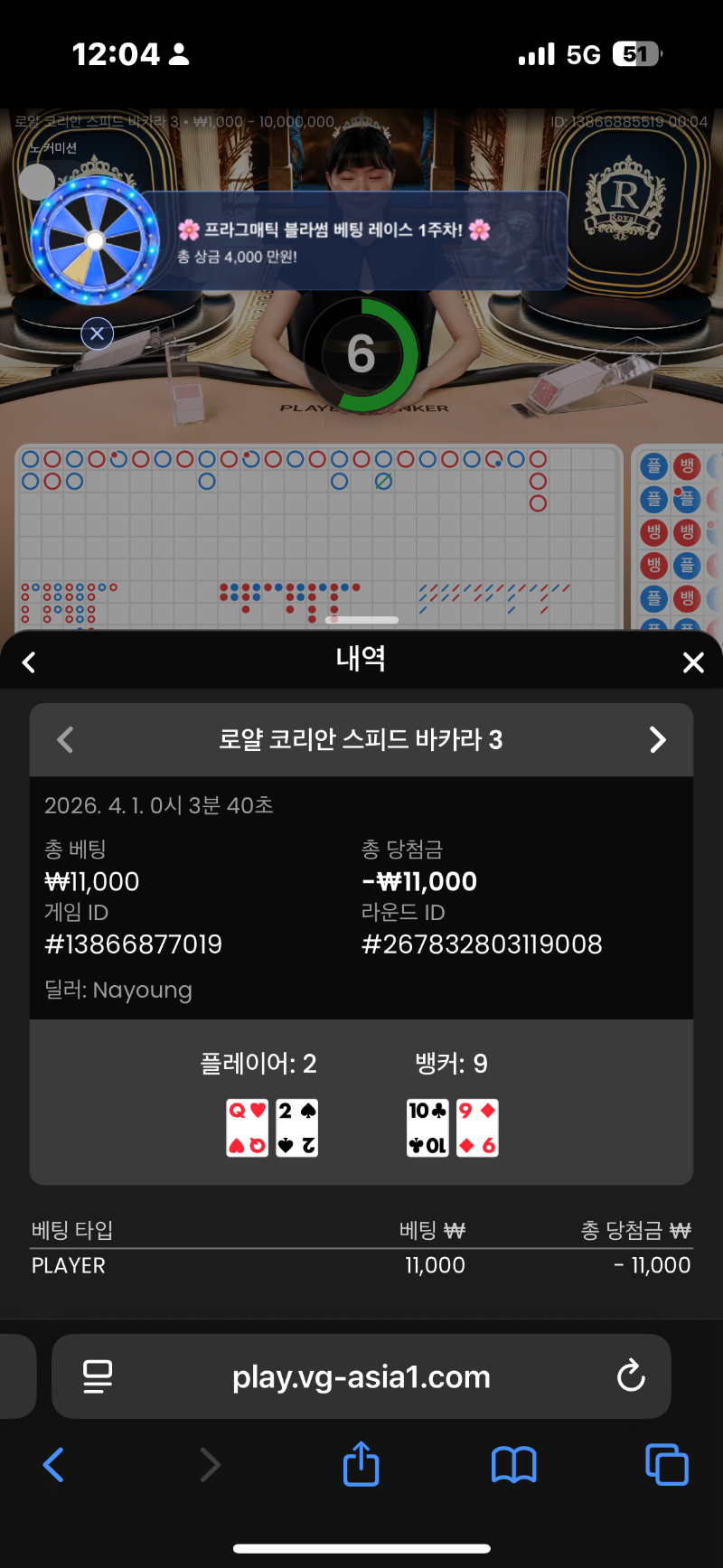This screenshot has width=723, height=1568.
Task: Open the Blossom betting race promo banner
Action: 352,241
